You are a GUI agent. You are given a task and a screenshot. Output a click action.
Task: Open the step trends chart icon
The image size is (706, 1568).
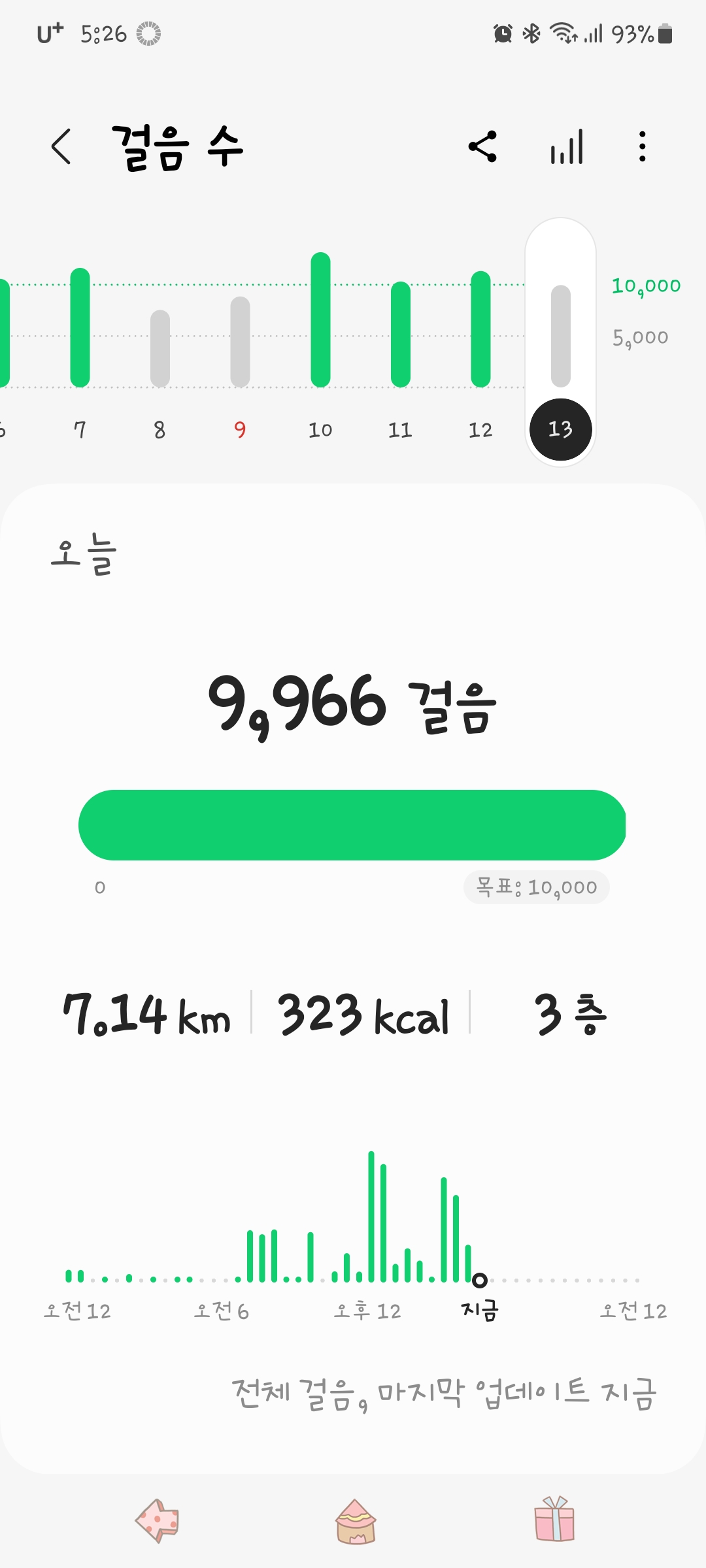[566, 146]
